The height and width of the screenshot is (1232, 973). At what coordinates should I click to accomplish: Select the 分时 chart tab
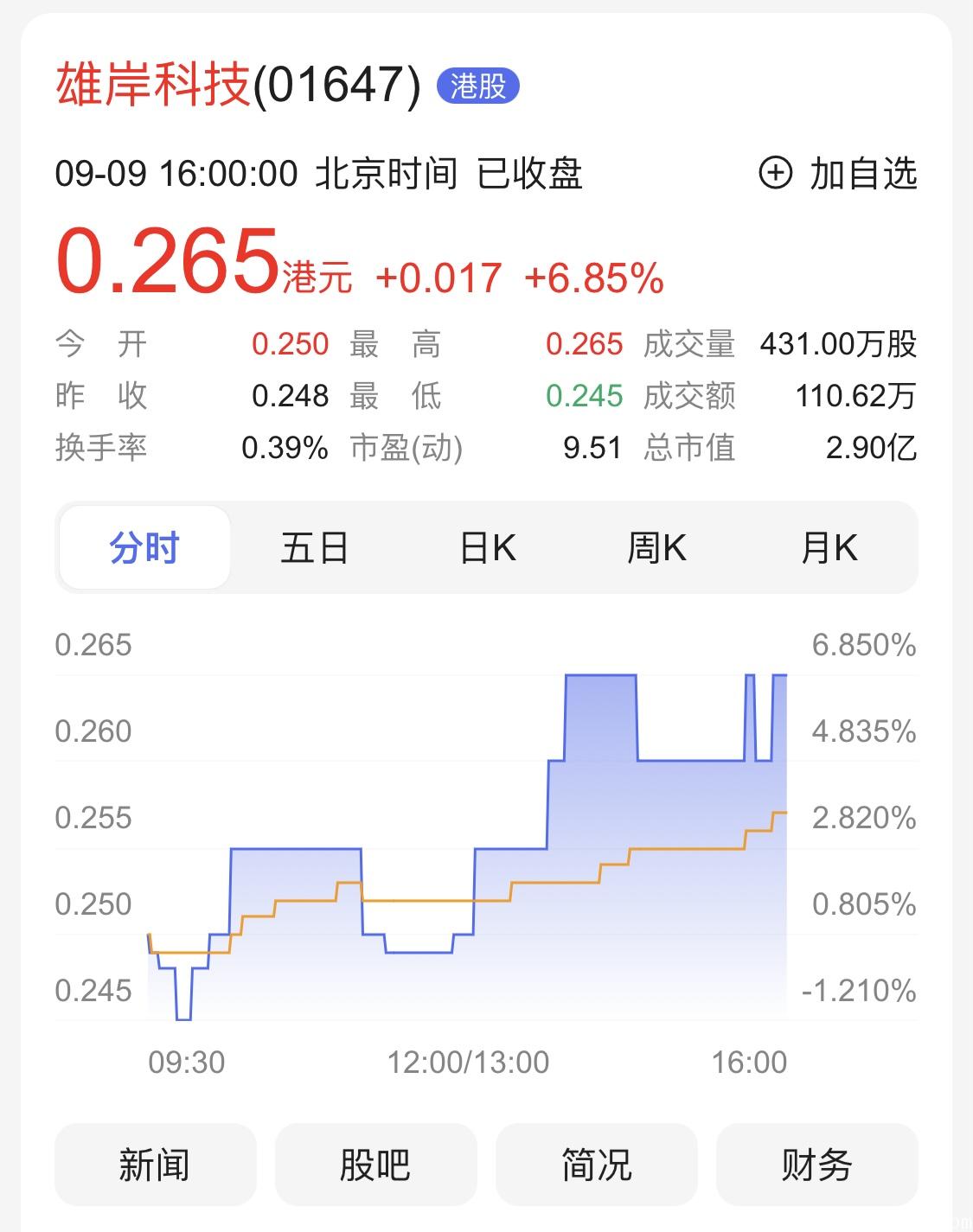click(144, 548)
